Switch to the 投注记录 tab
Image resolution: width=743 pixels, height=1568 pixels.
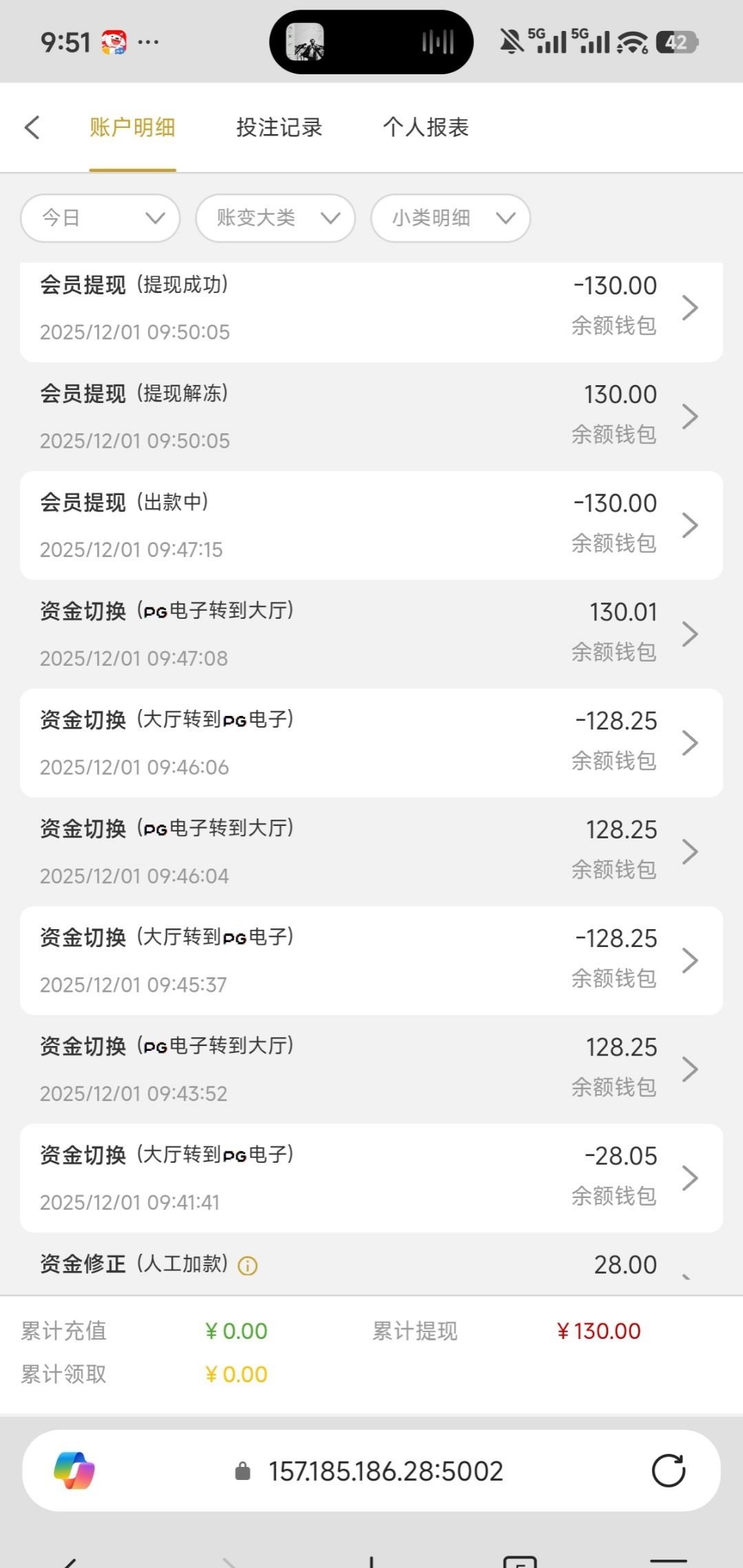[279, 127]
